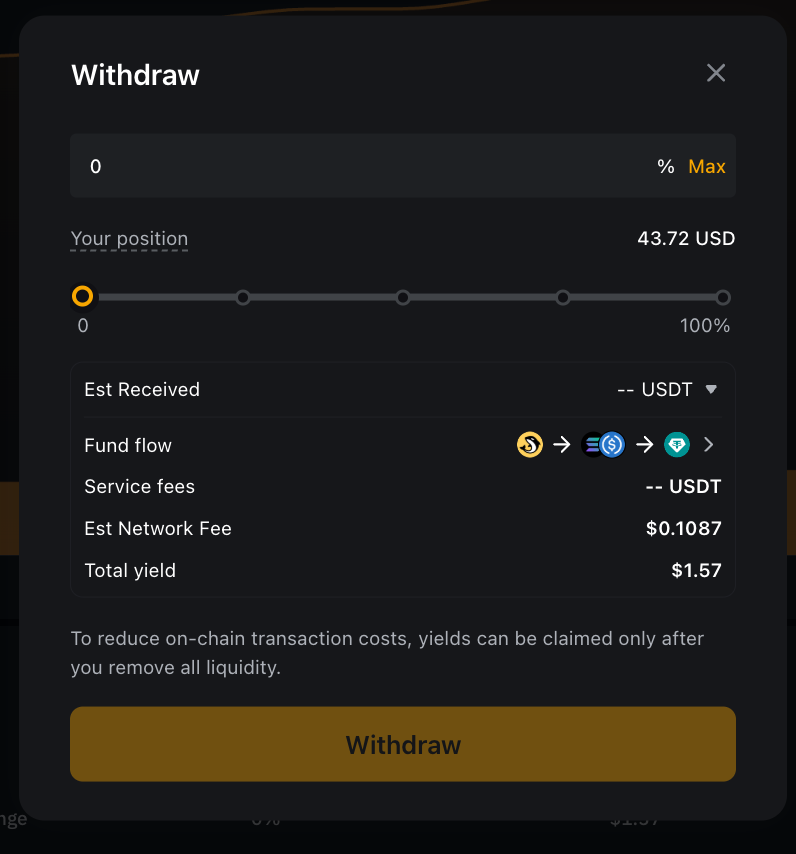The width and height of the screenshot is (796, 854).
Task: Focus the withdrawal percentage input field
Action: [360, 166]
